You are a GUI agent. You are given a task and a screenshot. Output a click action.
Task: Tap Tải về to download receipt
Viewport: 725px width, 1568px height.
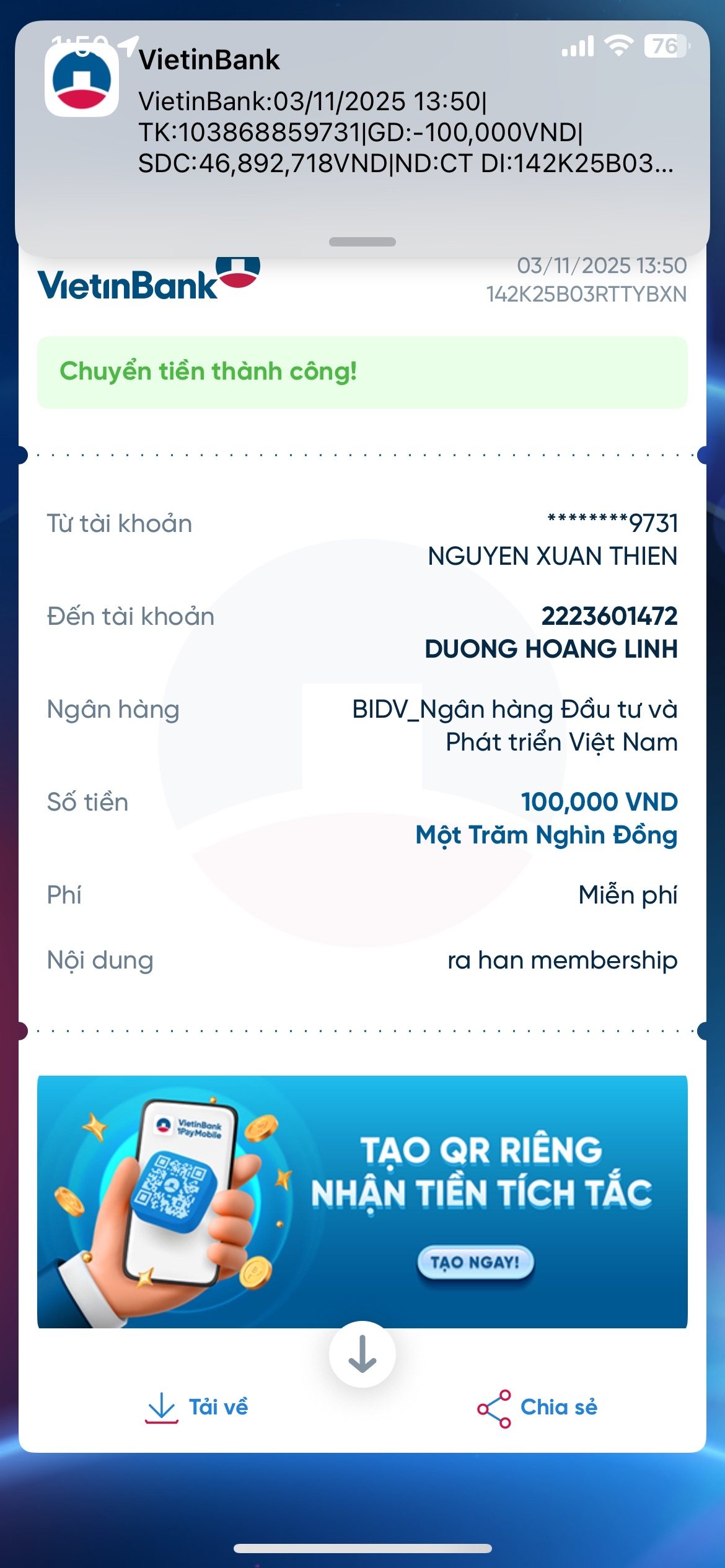point(197,1408)
